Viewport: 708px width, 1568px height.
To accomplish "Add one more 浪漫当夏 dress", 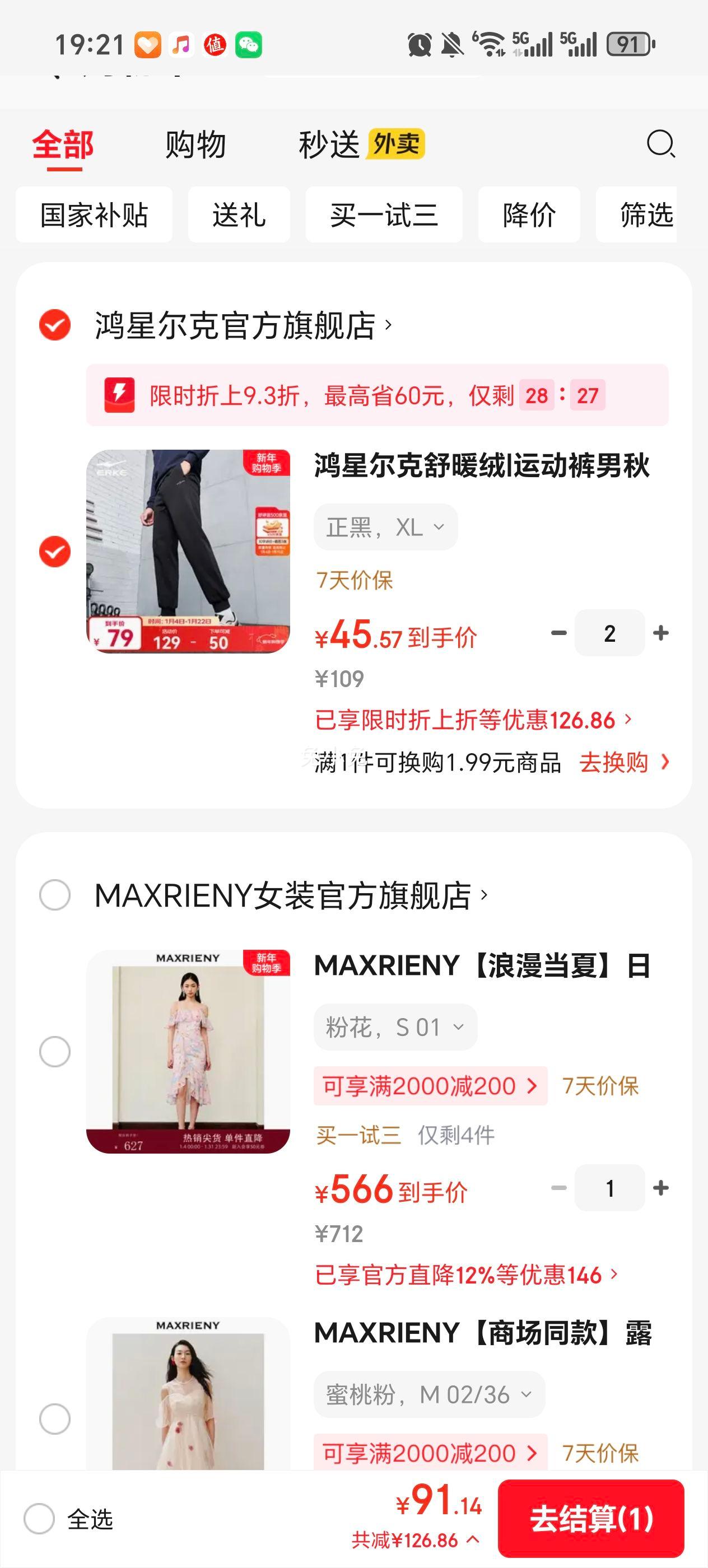I will pos(660,1188).
